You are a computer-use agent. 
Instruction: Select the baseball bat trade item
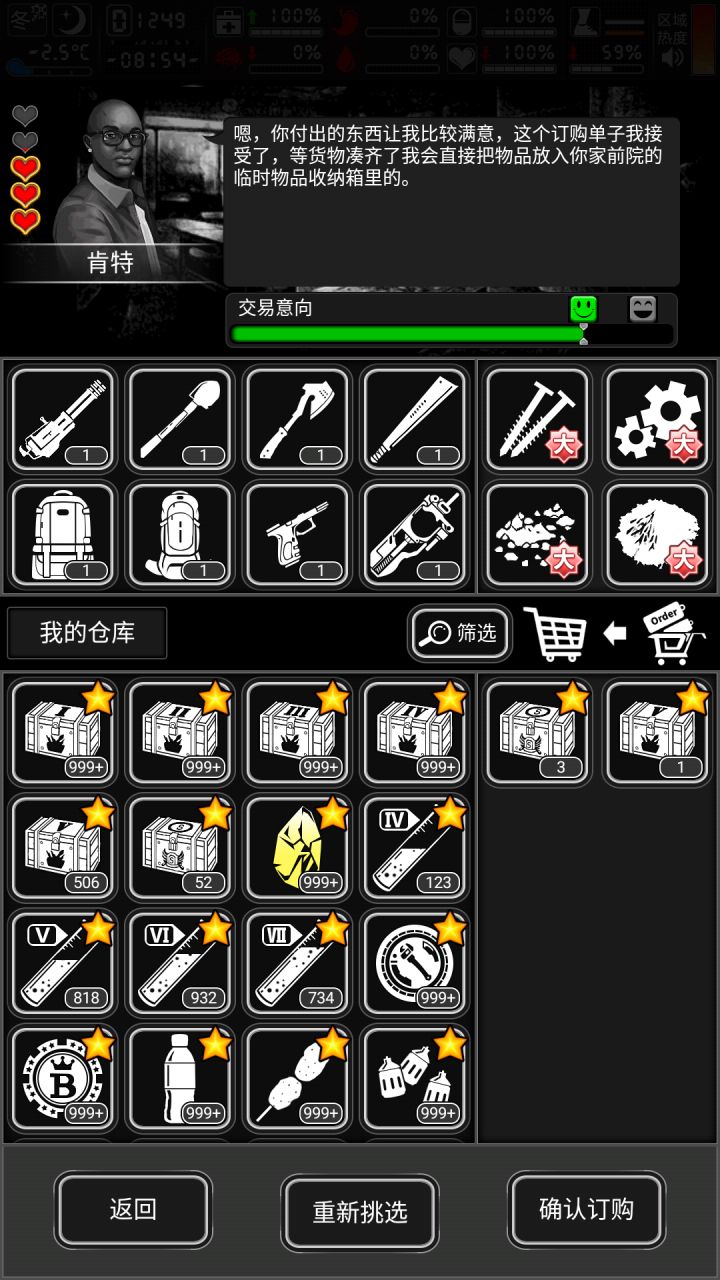click(x=414, y=417)
